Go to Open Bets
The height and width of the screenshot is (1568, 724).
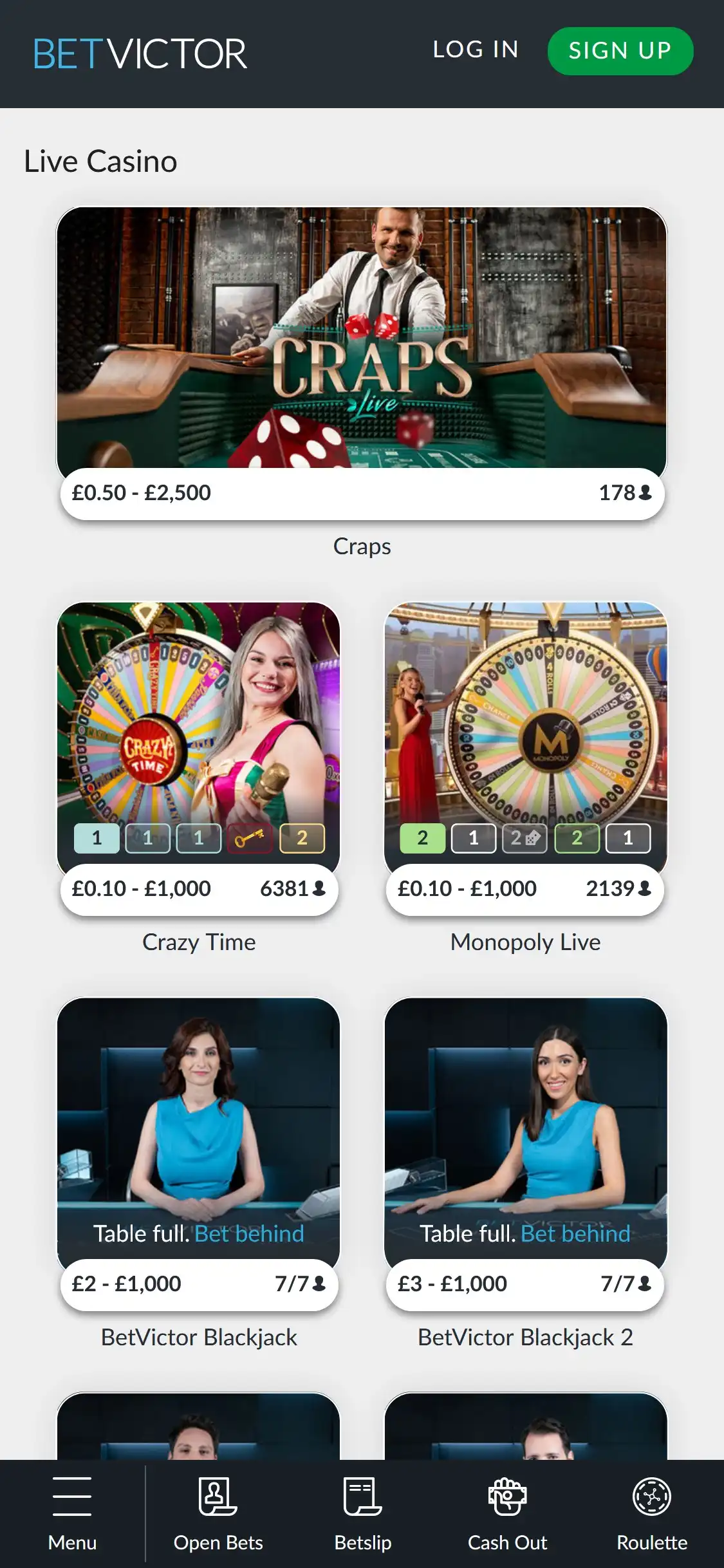218,1513
